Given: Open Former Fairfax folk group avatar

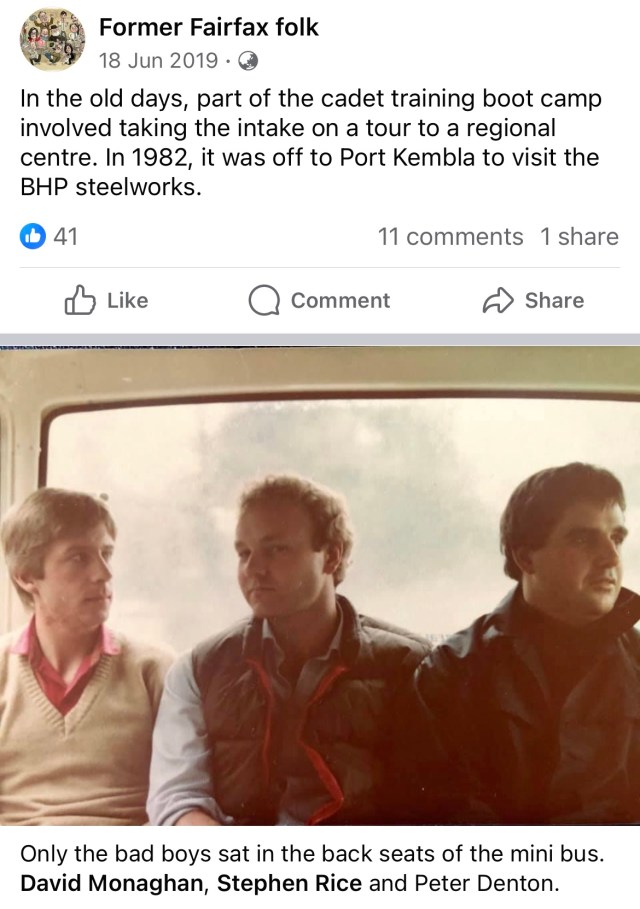Looking at the screenshot, I should point(52,42).
